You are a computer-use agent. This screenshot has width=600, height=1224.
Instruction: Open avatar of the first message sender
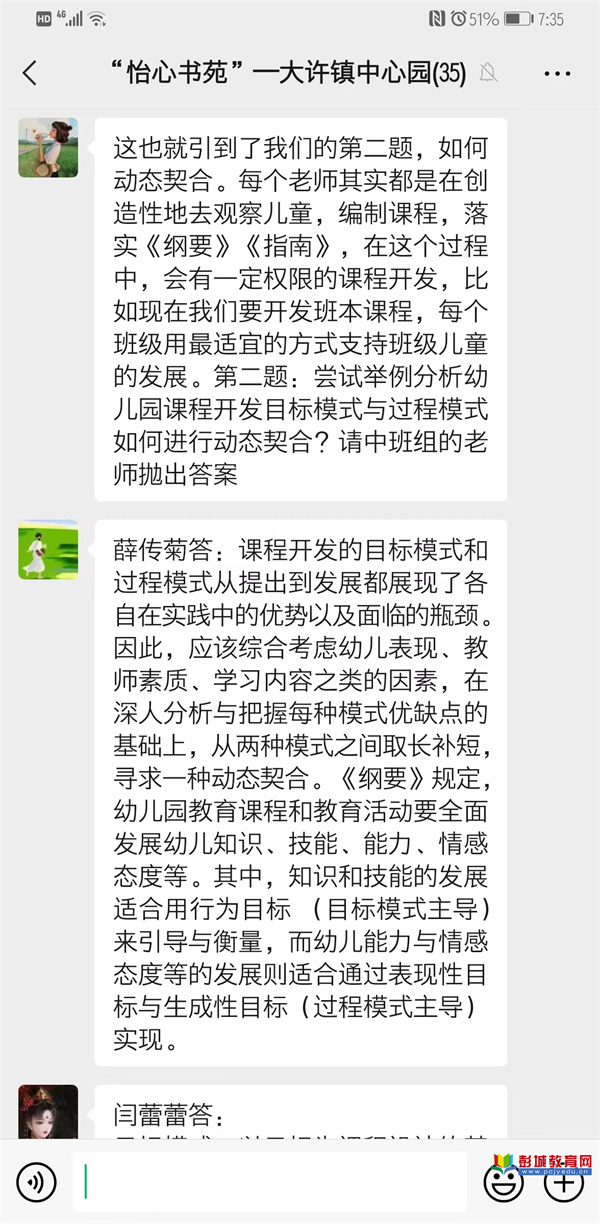[48, 147]
